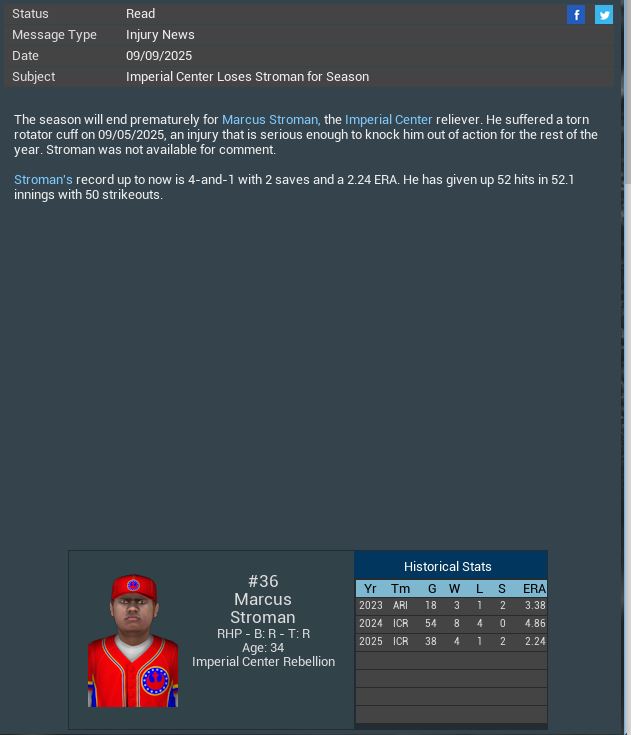Viewport: 631px width, 735px height.
Task: Share this news on Twitter
Action: (x=604, y=14)
